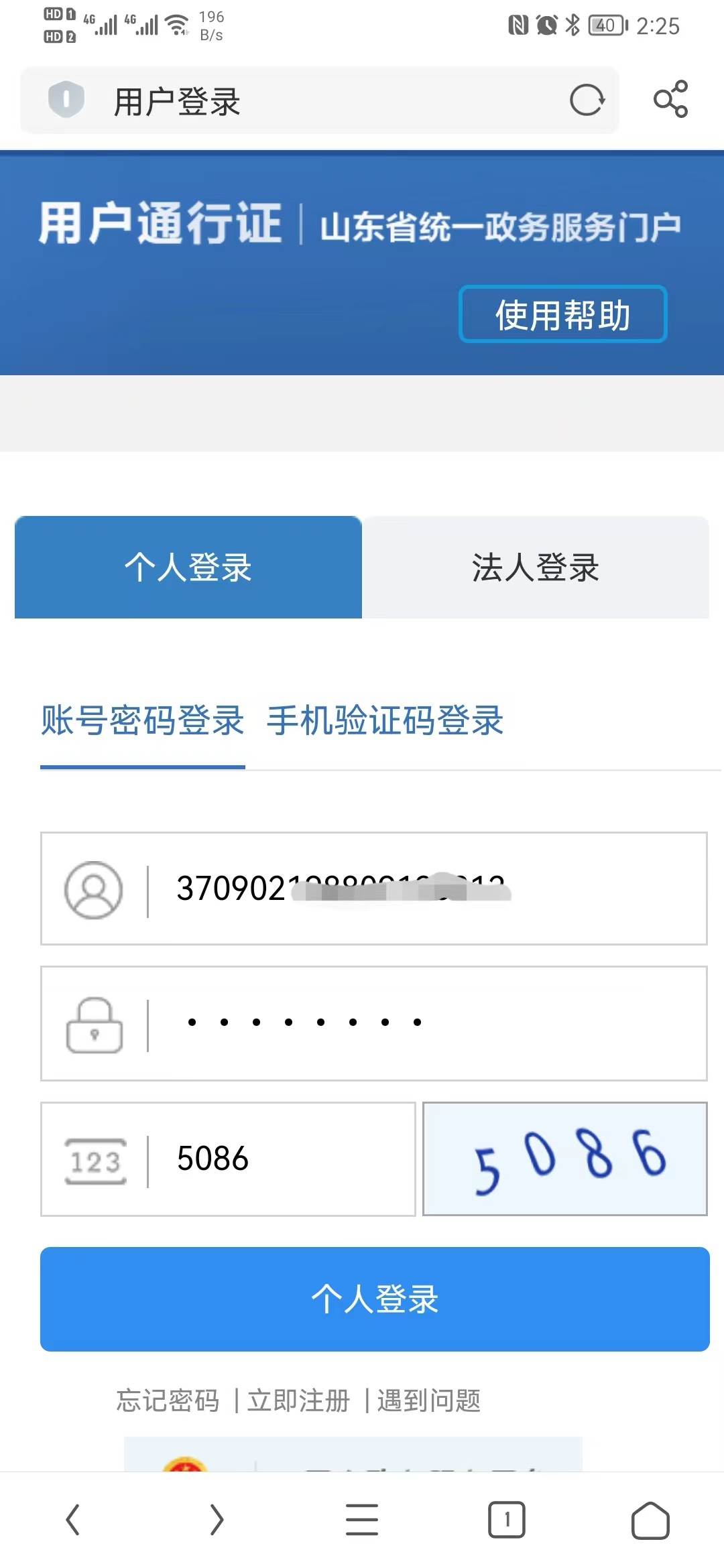Refresh the 5086 captcha image

pyautogui.click(x=564, y=1159)
